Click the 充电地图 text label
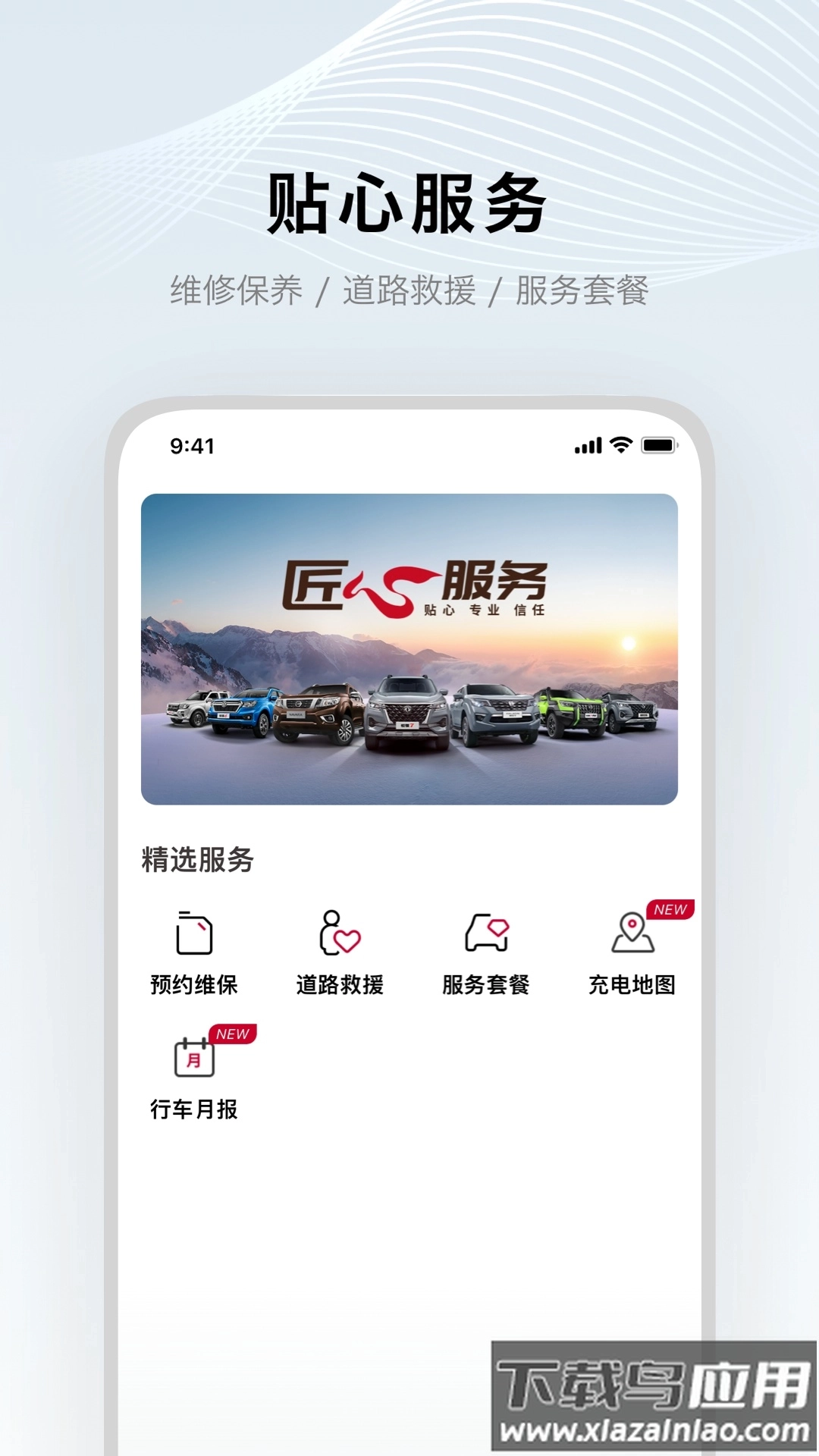This screenshot has height=1456, width=819. (632, 986)
